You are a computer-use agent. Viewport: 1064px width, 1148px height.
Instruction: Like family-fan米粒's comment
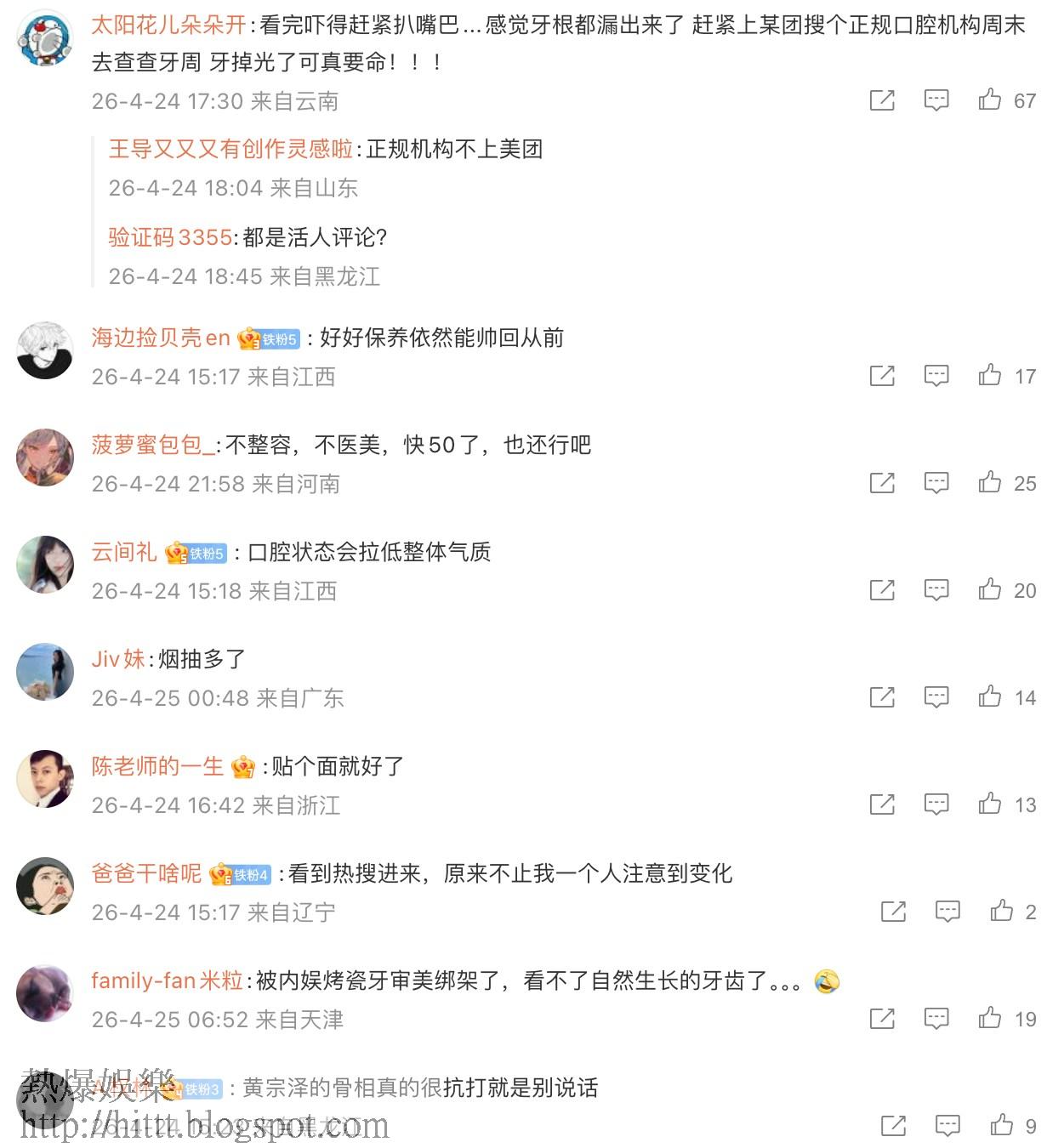(989, 1018)
